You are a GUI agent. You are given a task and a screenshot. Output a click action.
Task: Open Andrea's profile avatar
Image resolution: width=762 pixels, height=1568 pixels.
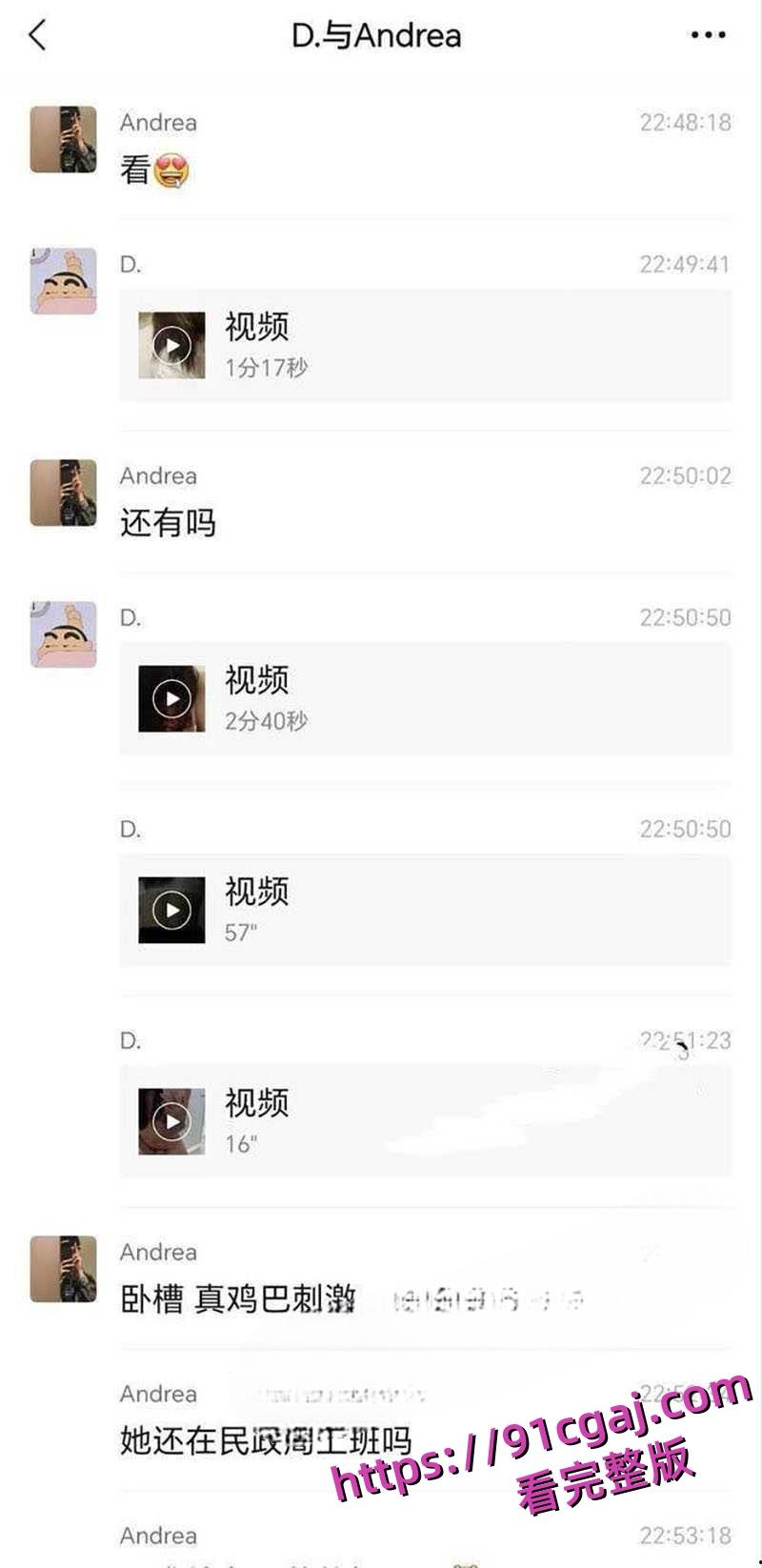(x=63, y=140)
